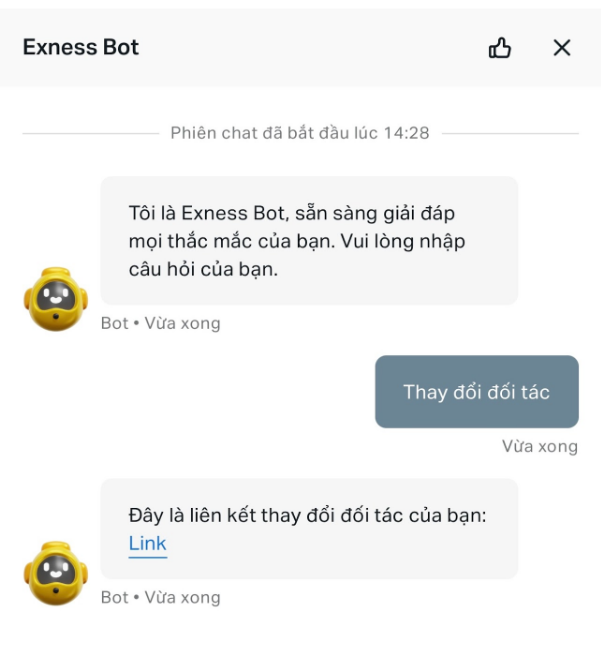This screenshot has width=602, height=660.
Task: Close the Exness Bot chat window
Action: click(562, 47)
